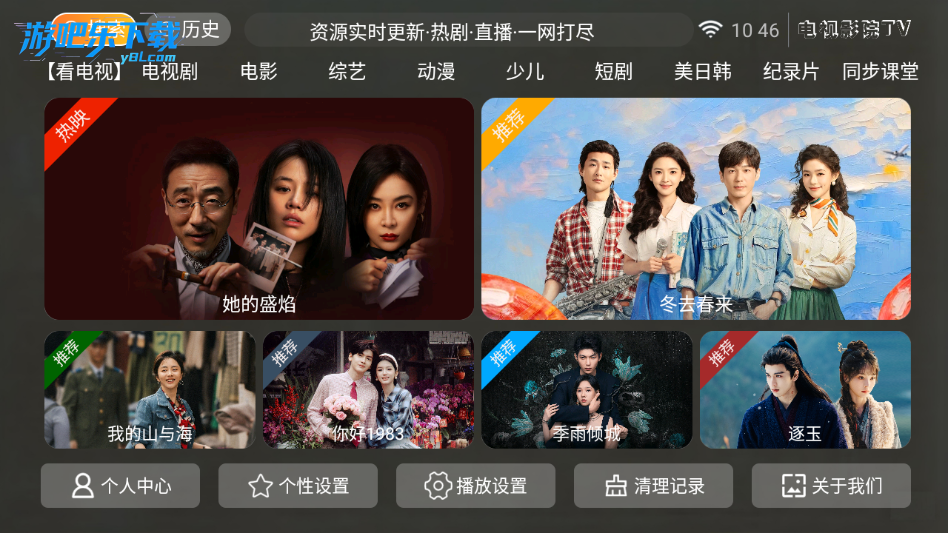
Task: Go to the 美日韩 category
Action: pyautogui.click(x=702, y=71)
